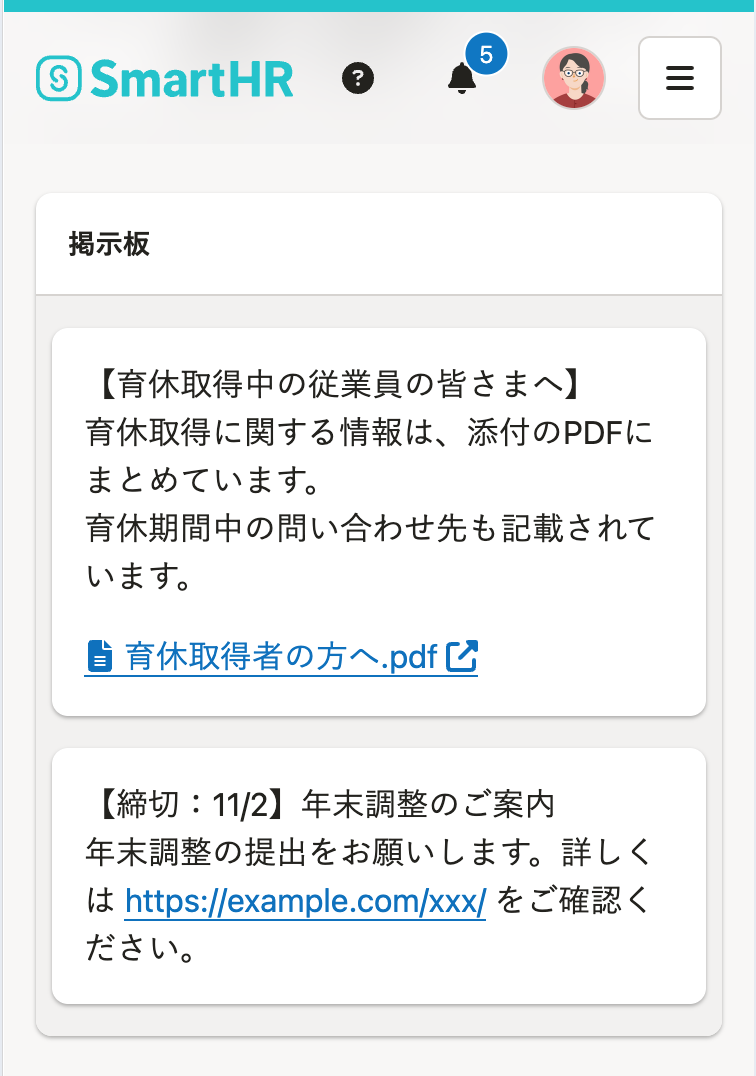Go to the SmartHR home page
Viewport: 756px width, 1076px height.
coord(165,78)
